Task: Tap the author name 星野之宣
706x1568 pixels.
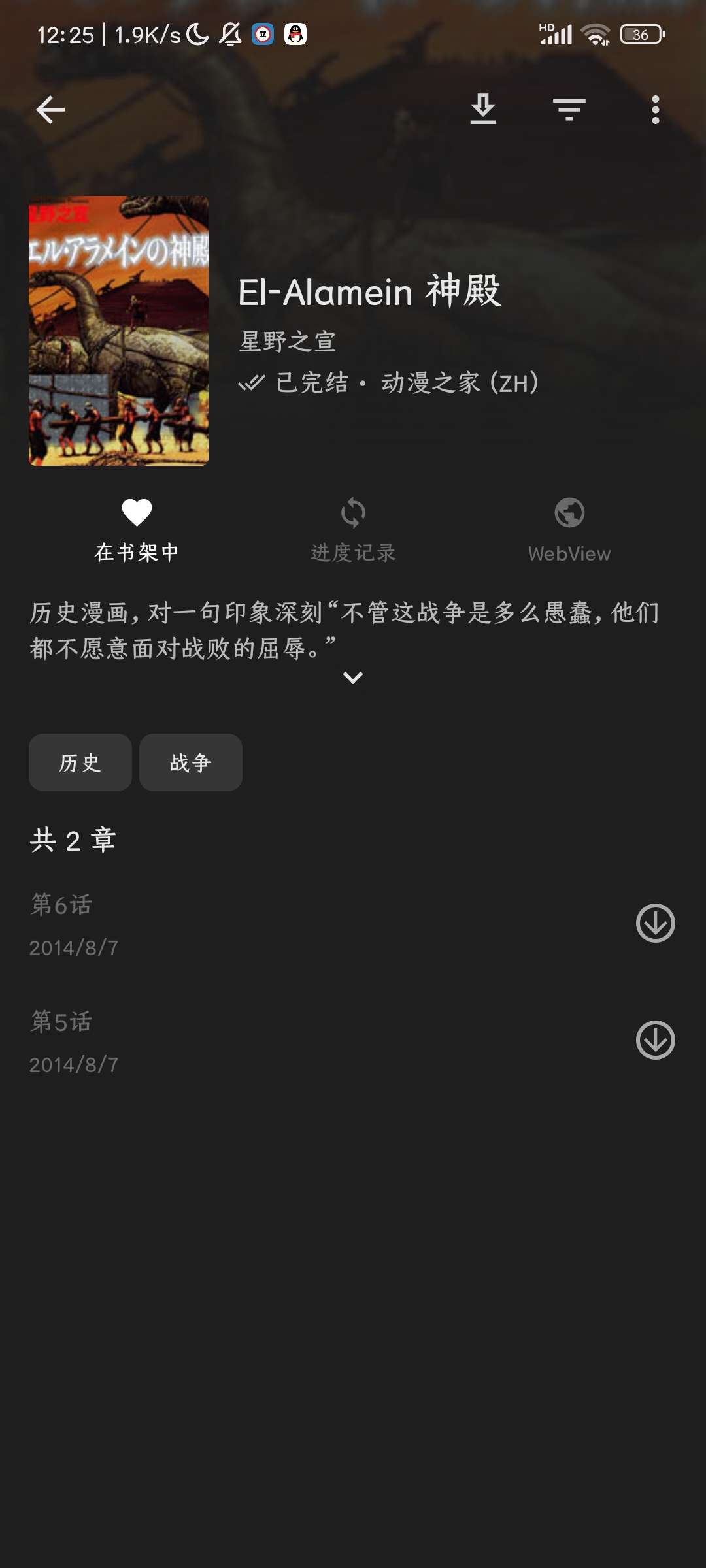Action: click(x=288, y=342)
